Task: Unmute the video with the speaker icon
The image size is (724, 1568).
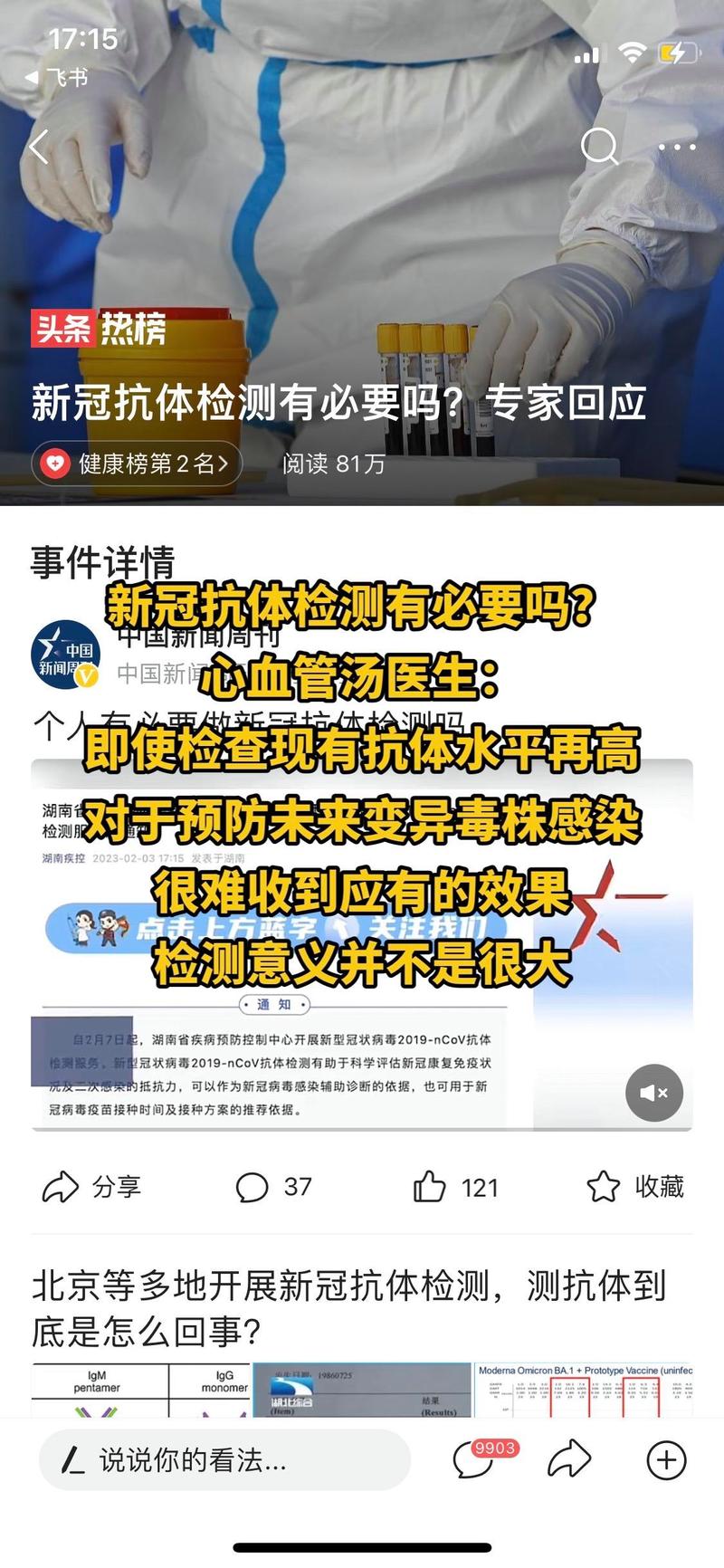Action: (x=653, y=1093)
